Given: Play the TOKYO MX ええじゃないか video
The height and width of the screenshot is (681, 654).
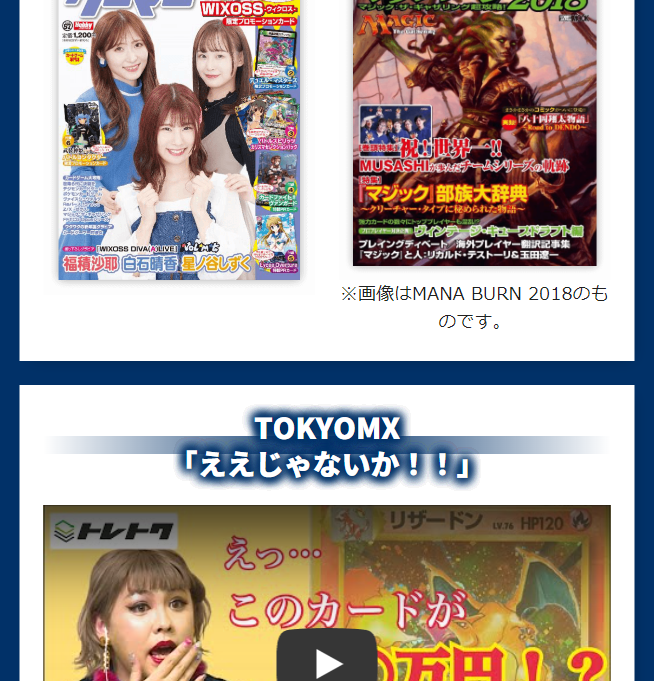Looking at the screenshot, I should pos(327,658).
